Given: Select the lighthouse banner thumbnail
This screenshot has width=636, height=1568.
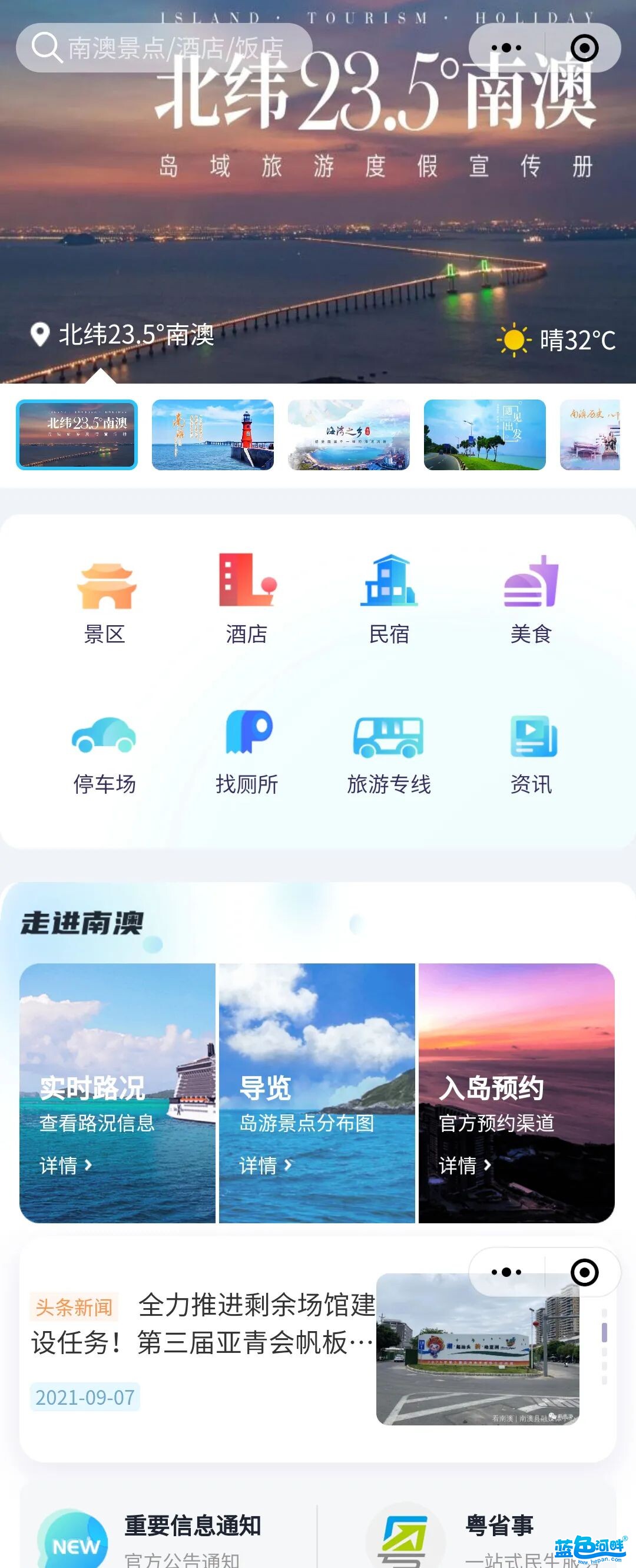Looking at the screenshot, I should (x=213, y=435).
